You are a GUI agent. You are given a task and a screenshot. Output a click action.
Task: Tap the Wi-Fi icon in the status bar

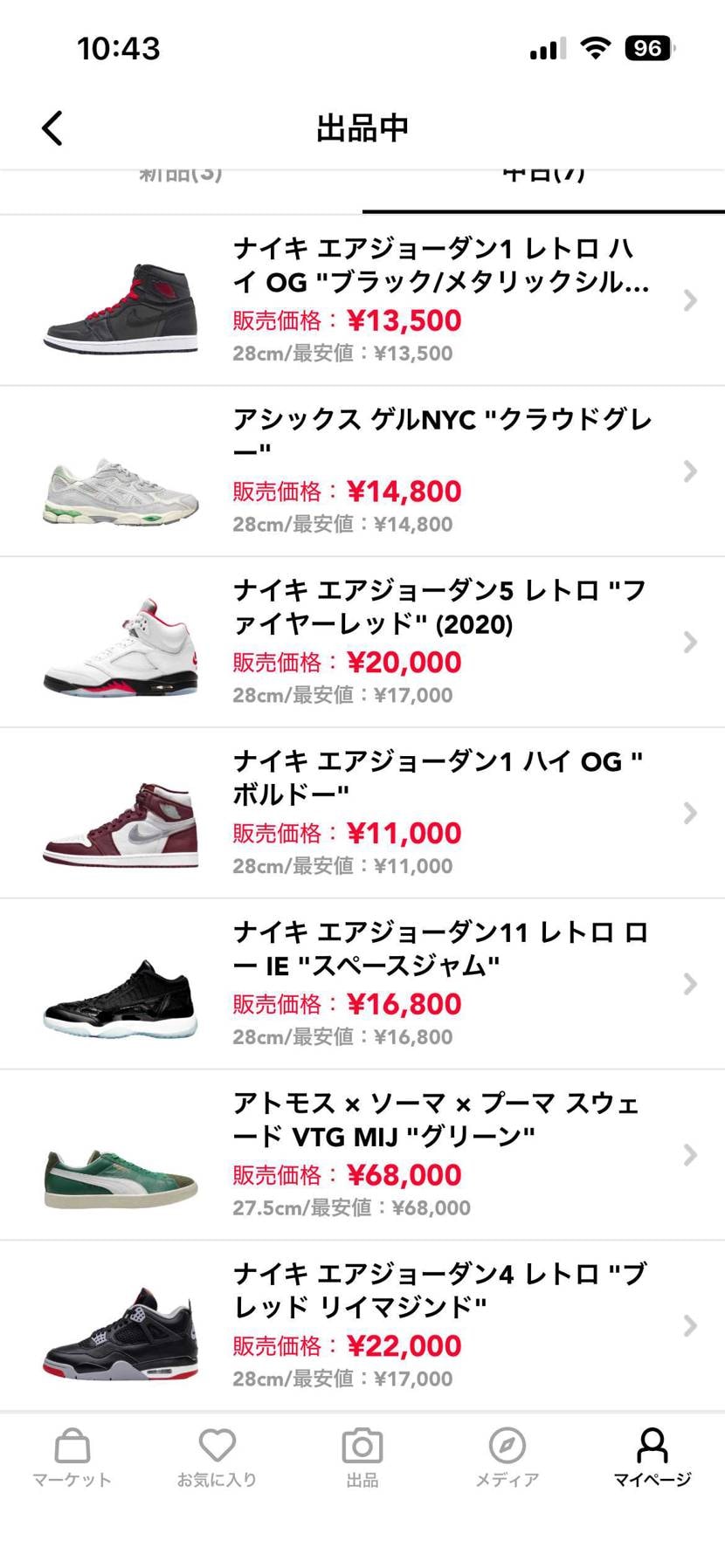click(595, 48)
